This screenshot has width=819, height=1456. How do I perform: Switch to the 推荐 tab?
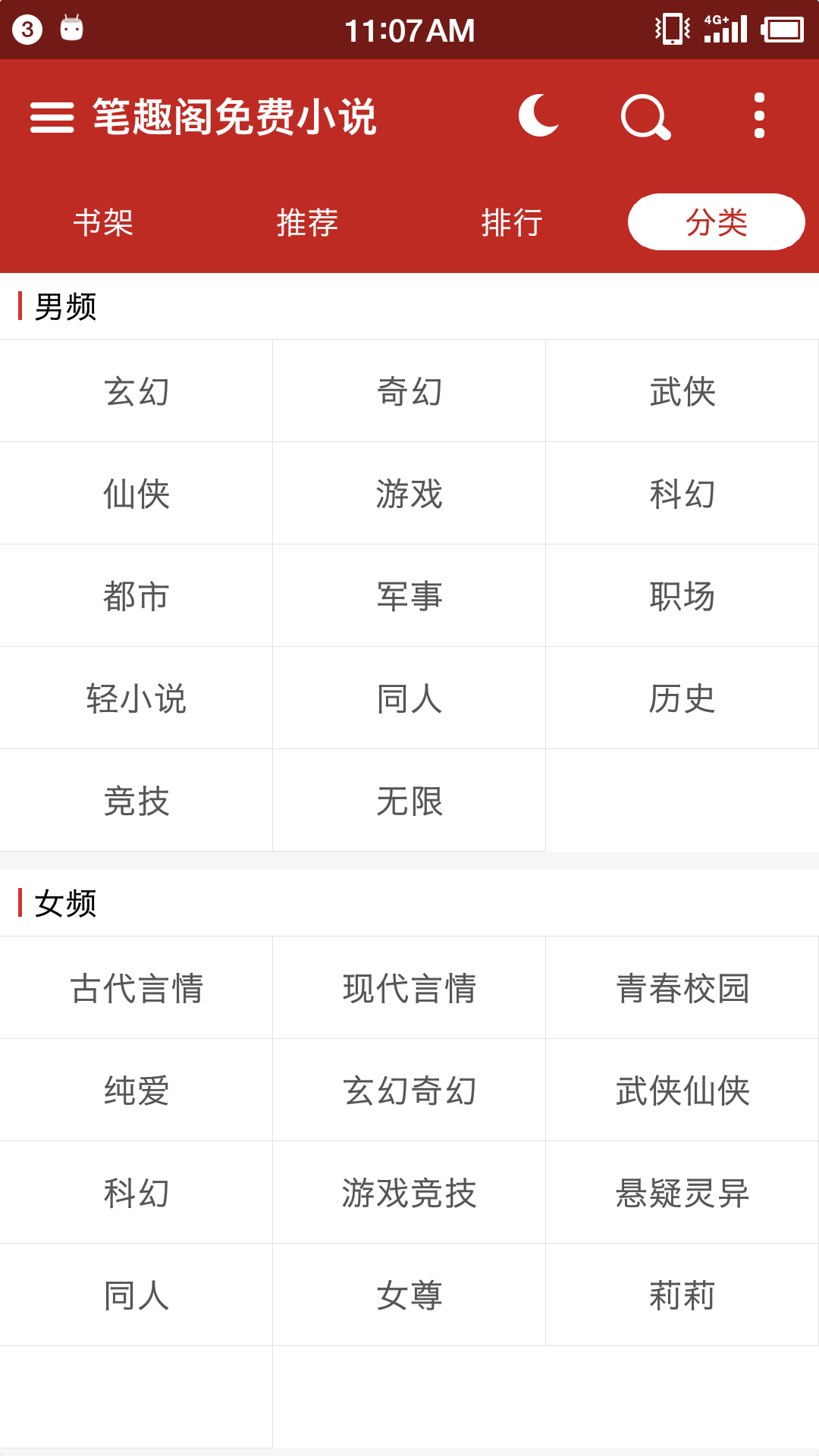click(x=307, y=222)
